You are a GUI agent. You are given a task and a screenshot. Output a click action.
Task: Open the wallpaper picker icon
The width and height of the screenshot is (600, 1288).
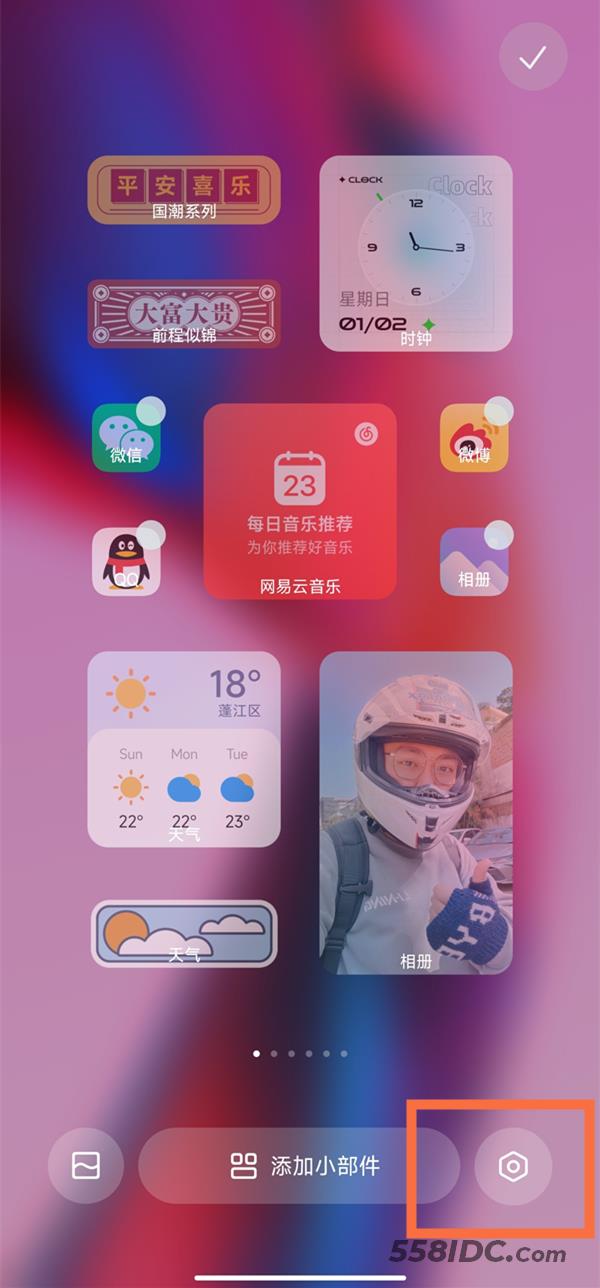(x=86, y=1165)
